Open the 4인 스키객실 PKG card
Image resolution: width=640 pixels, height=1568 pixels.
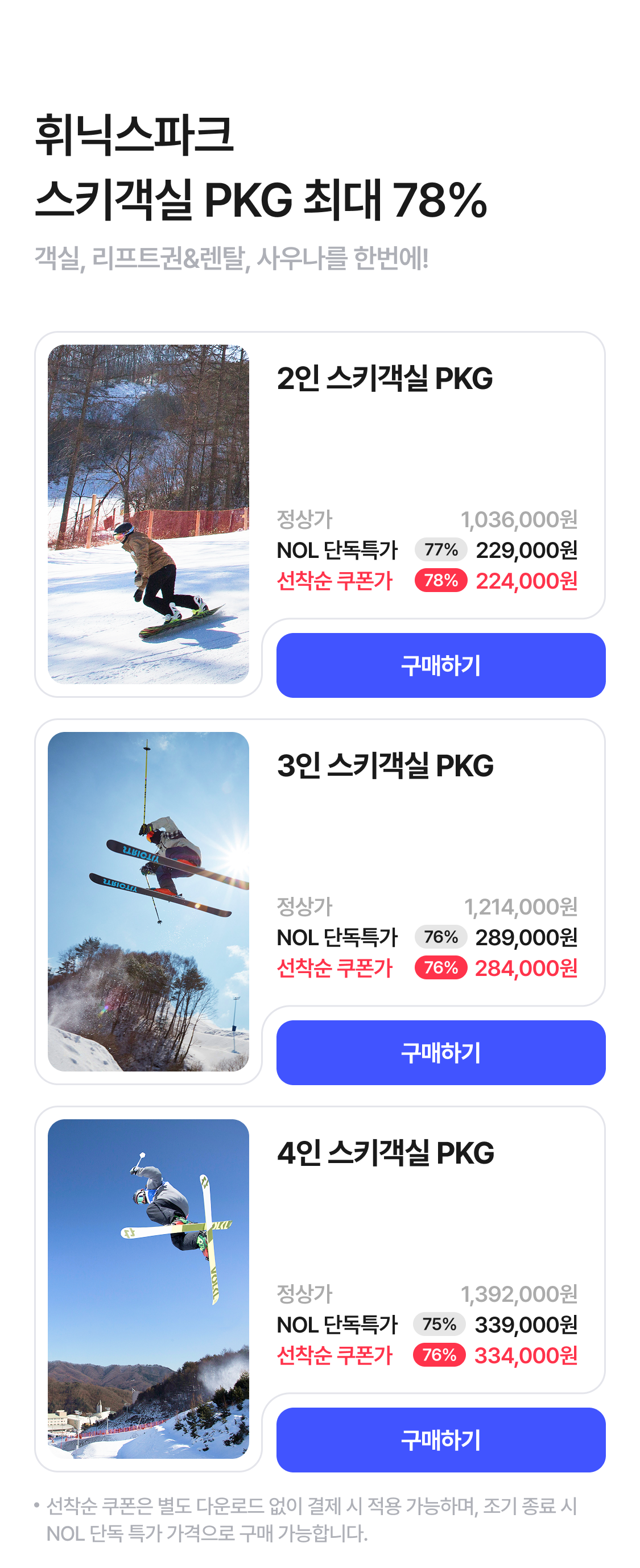coord(383,1153)
